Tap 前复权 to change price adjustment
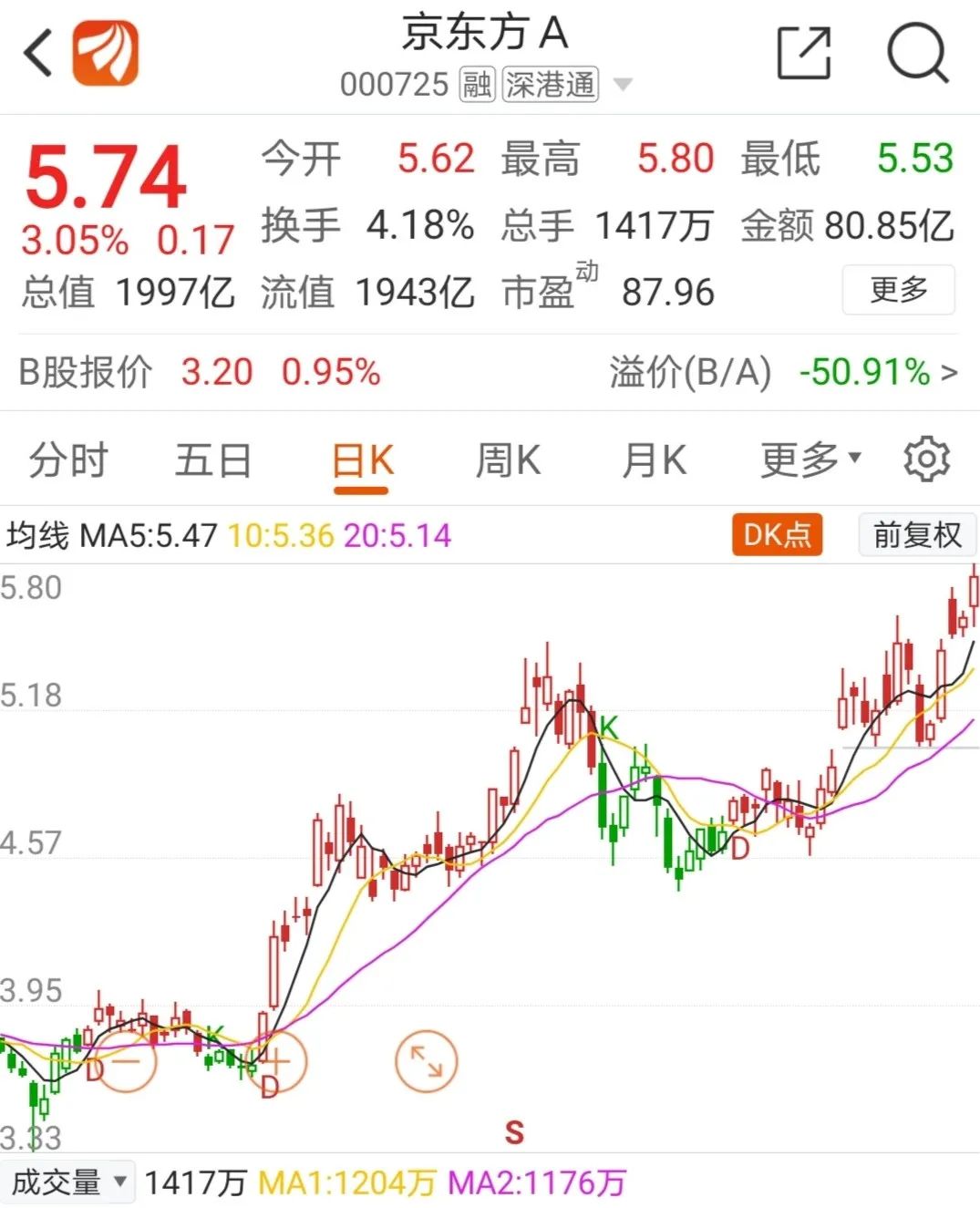This screenshot has width=980, height=1208. [917, 534]
